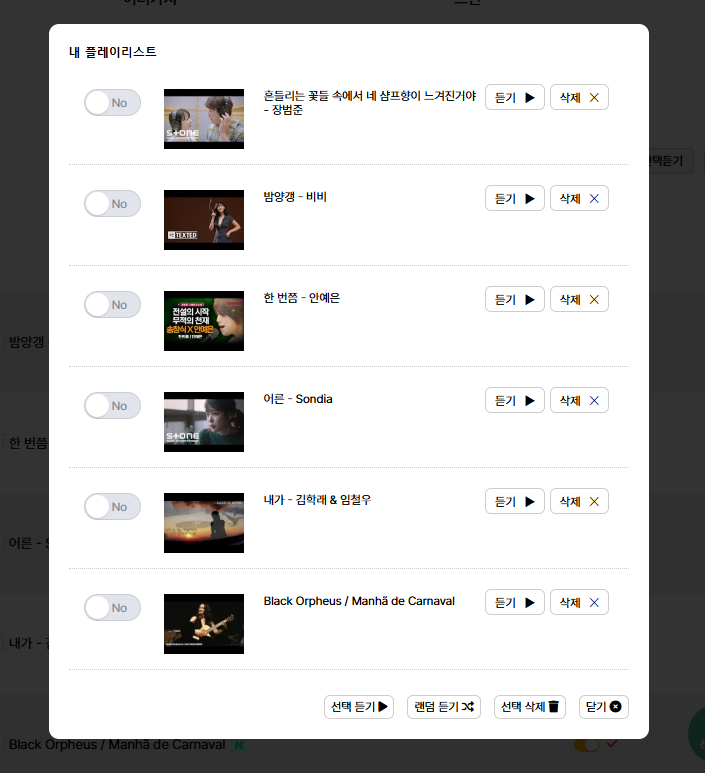Delete 밤양갱 - 비비 from the playlist

point(579,198)
